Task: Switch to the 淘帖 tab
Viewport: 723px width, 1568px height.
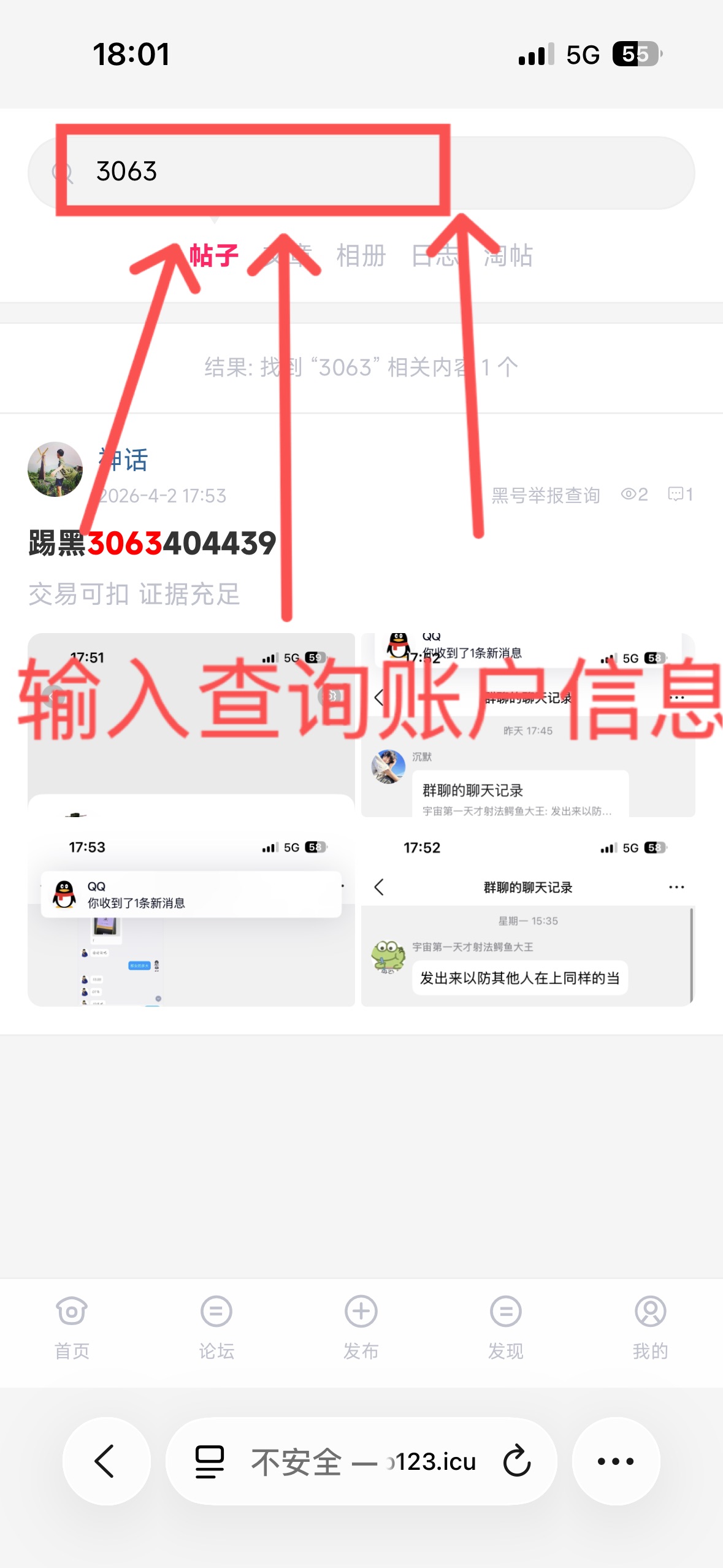Action: click(508, 255)
